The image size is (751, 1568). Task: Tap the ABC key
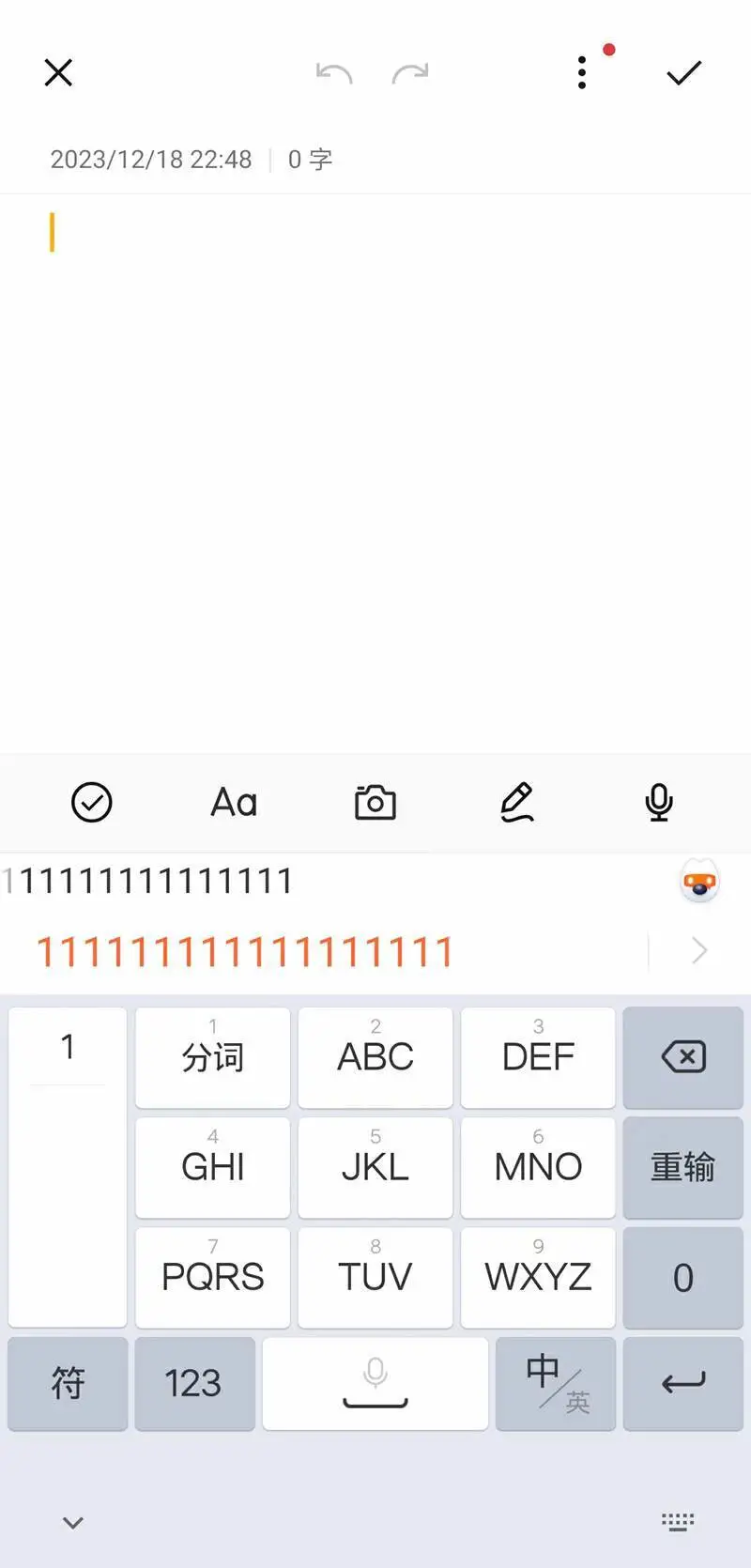tap(375, 1057)
